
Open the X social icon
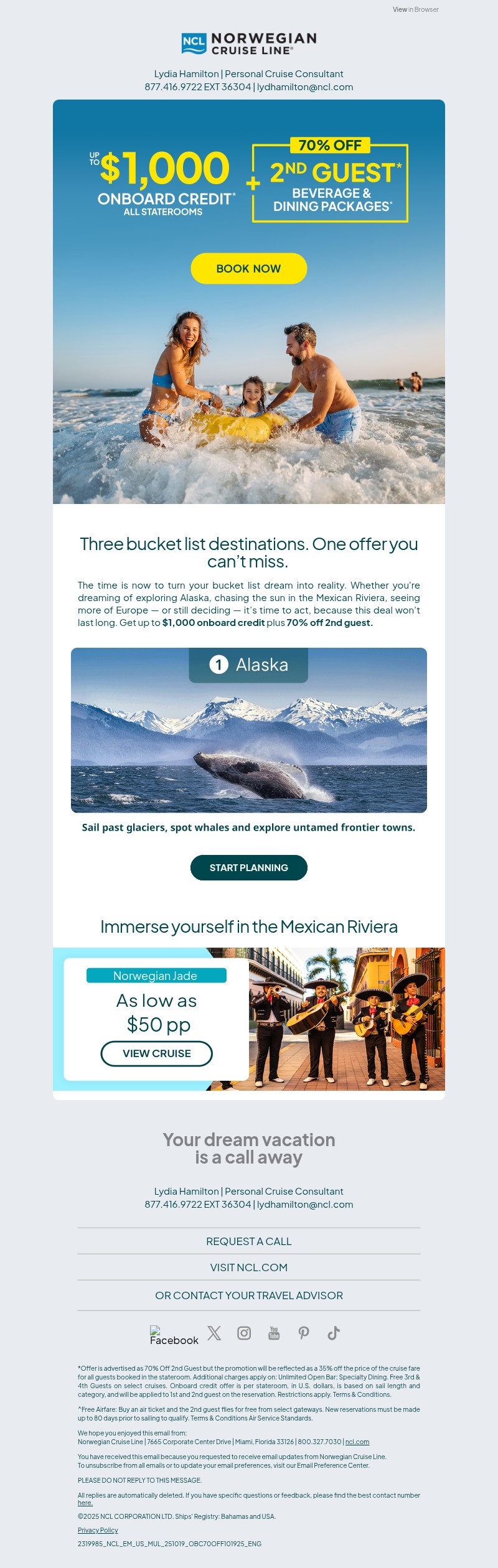[x=214, y=1333]
